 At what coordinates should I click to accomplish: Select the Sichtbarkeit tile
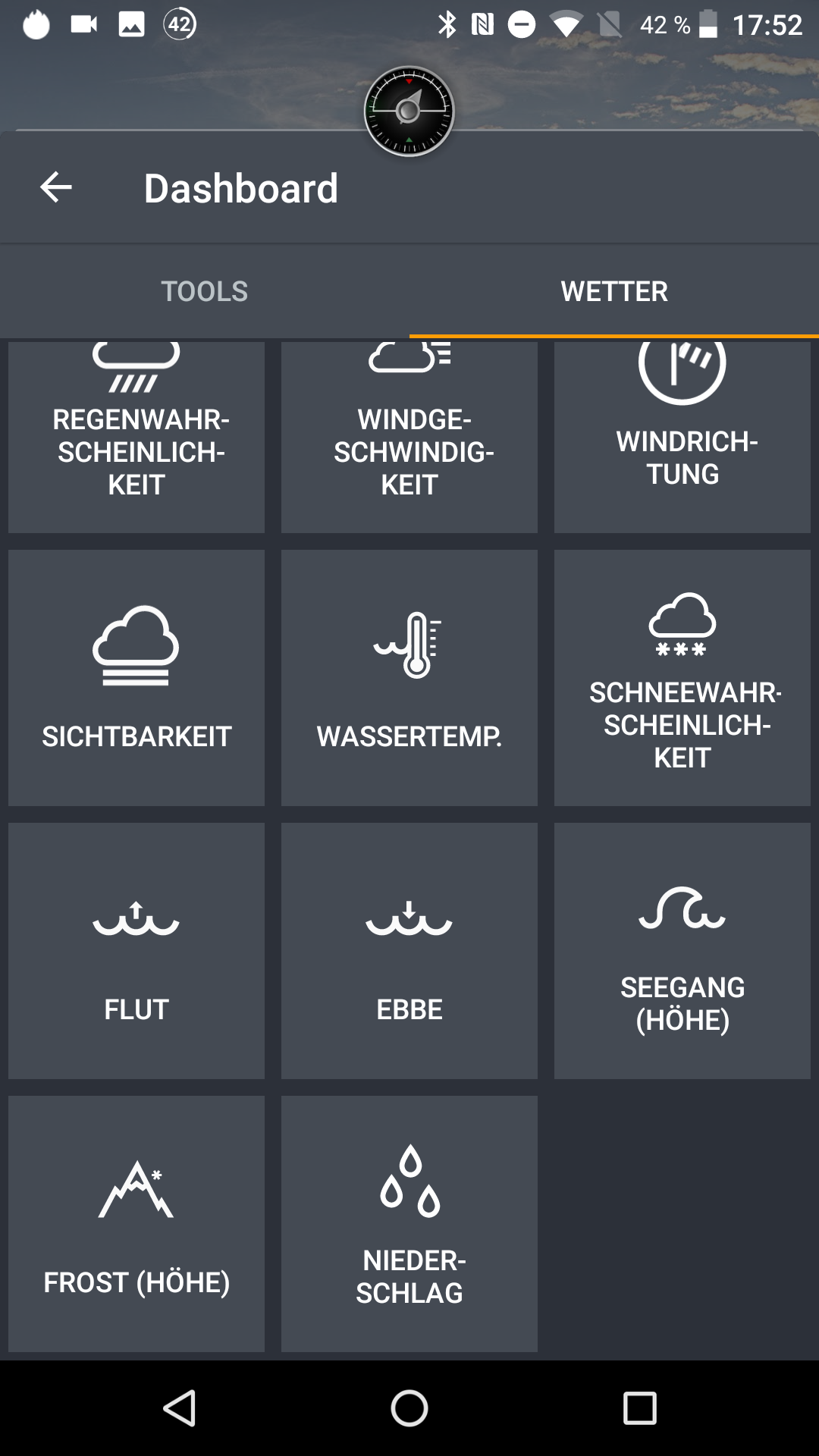136,678
